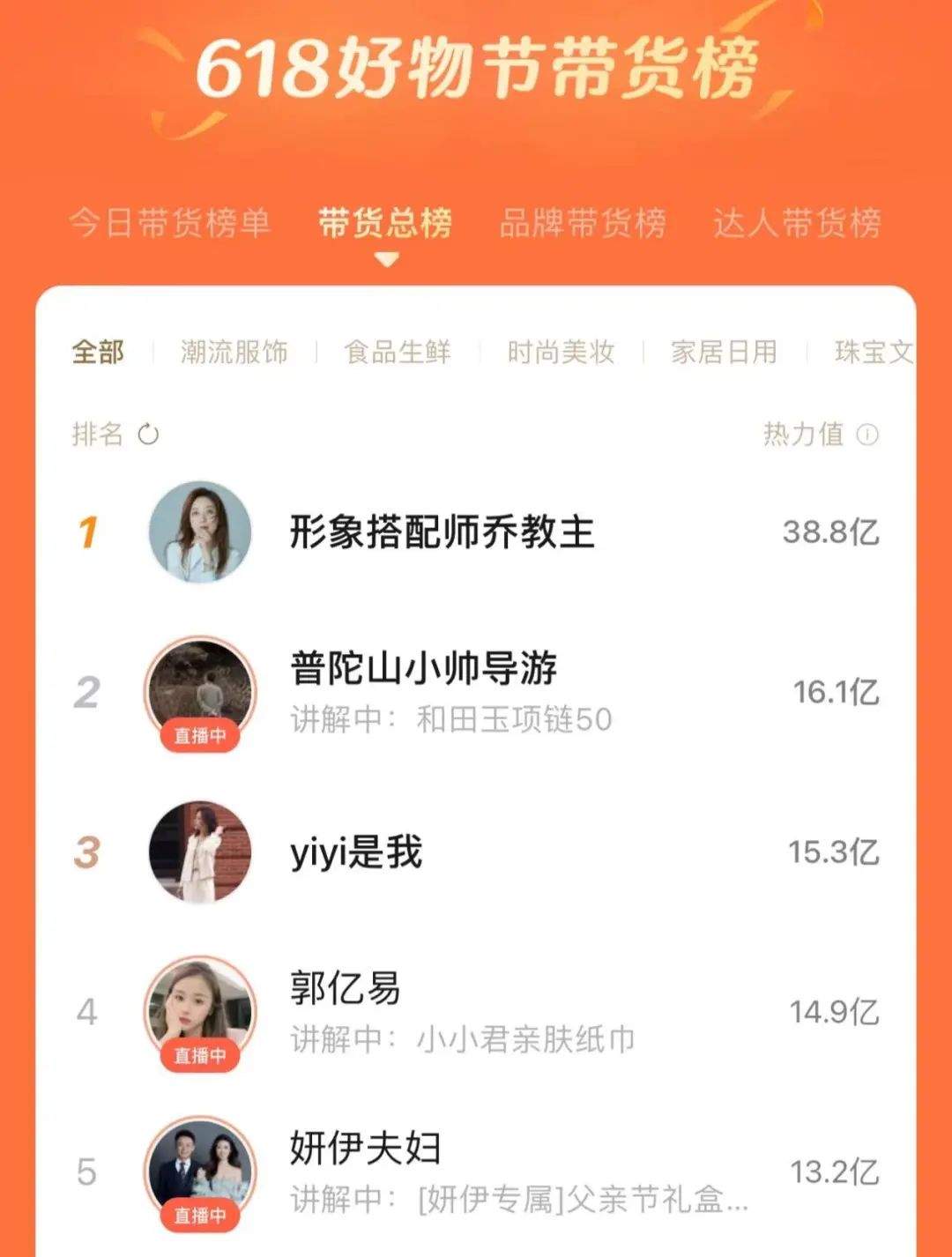The width and height of the screenshot is (952, 1257).
Task: Open the 热力值 info icon
Action: coord(868,435)
